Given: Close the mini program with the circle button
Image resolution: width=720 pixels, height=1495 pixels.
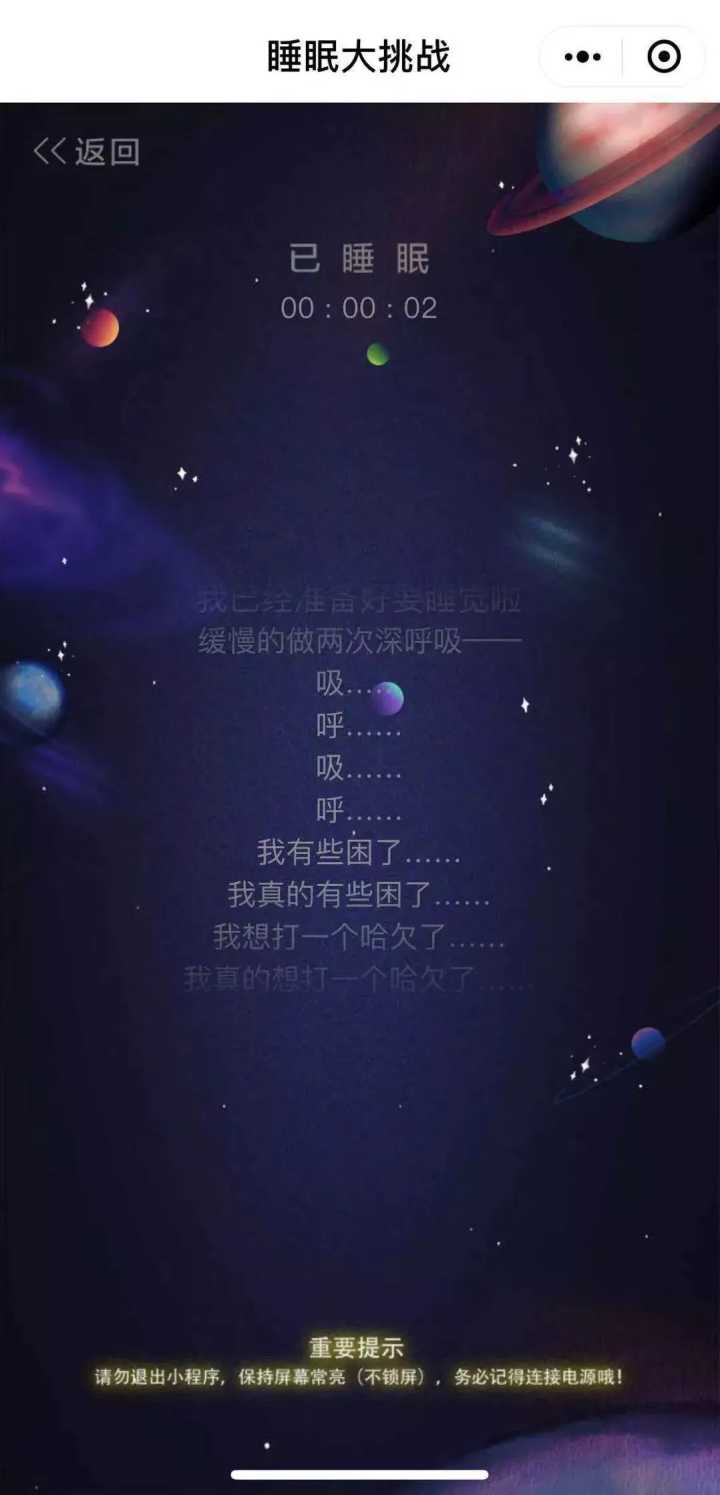Looking at the screenshot, I should (x=664, y=57).
